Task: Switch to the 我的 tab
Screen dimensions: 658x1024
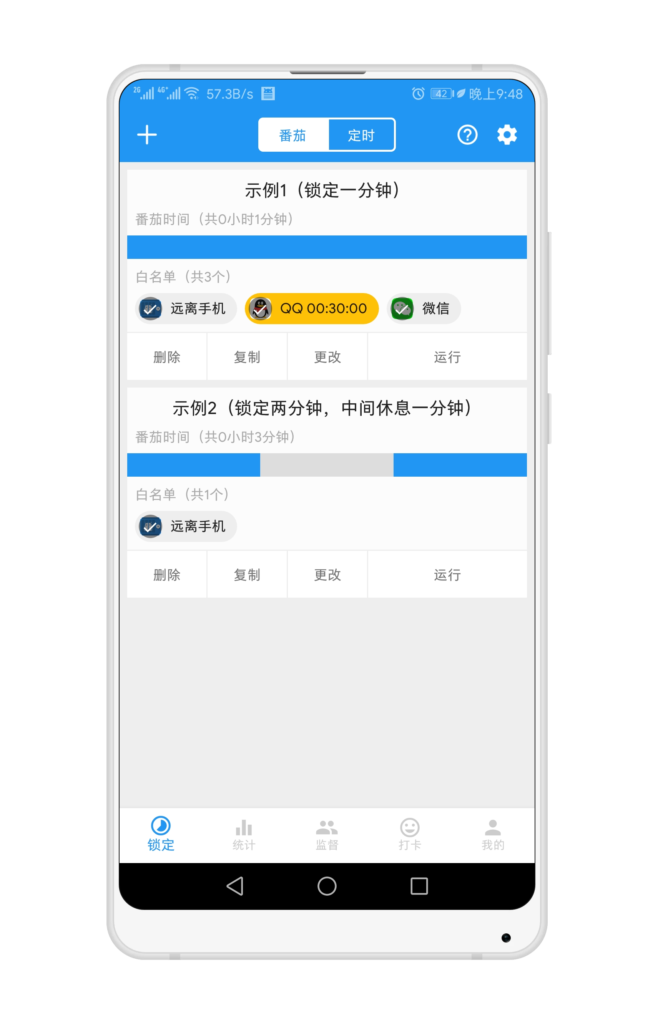Action: pos(493,834)
